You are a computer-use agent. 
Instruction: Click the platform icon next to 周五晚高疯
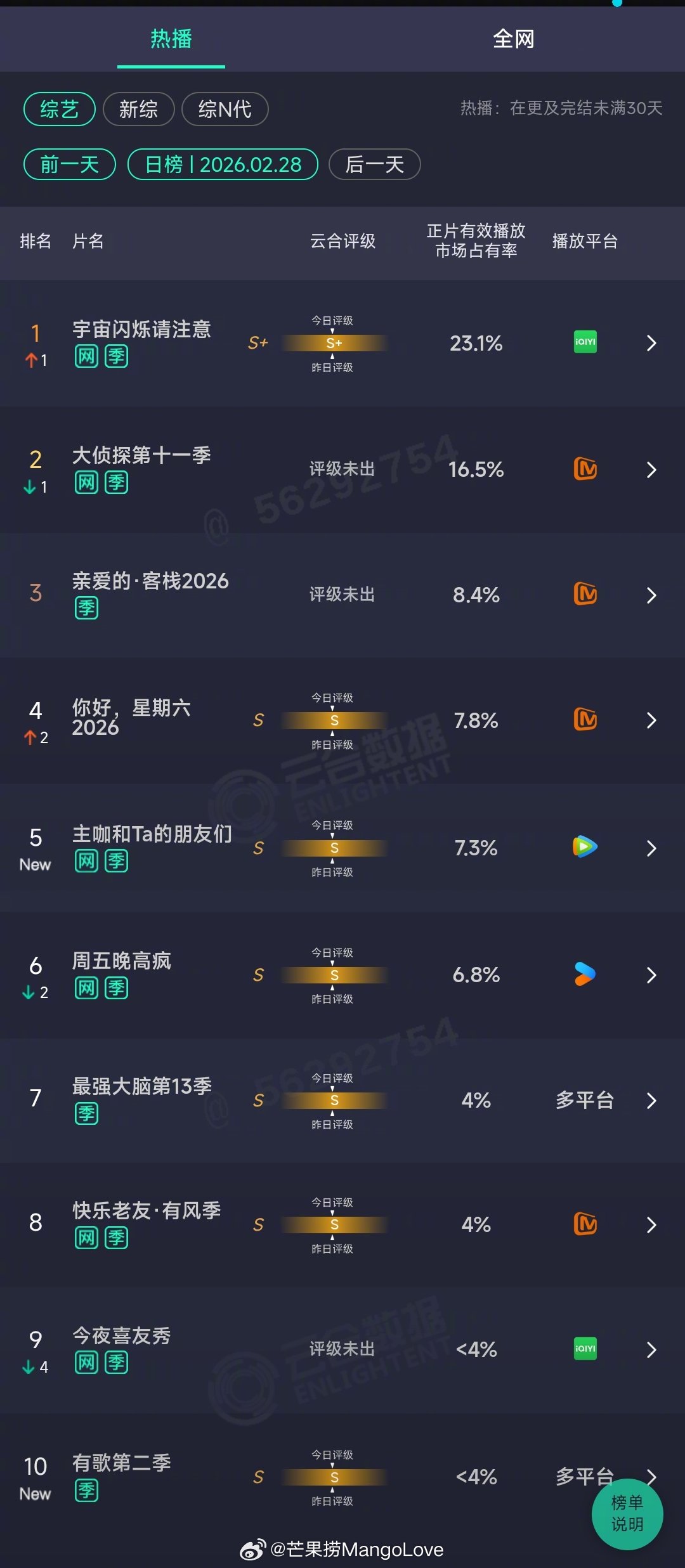click(x=585, y=975)
